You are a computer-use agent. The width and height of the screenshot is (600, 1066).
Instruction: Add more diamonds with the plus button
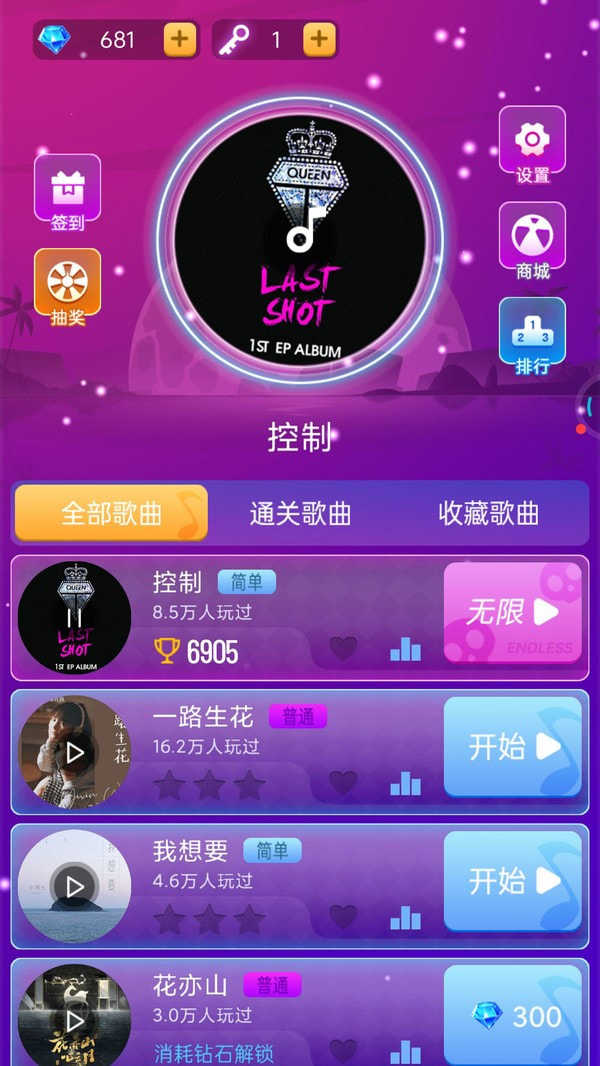click(x=180, y=40)
